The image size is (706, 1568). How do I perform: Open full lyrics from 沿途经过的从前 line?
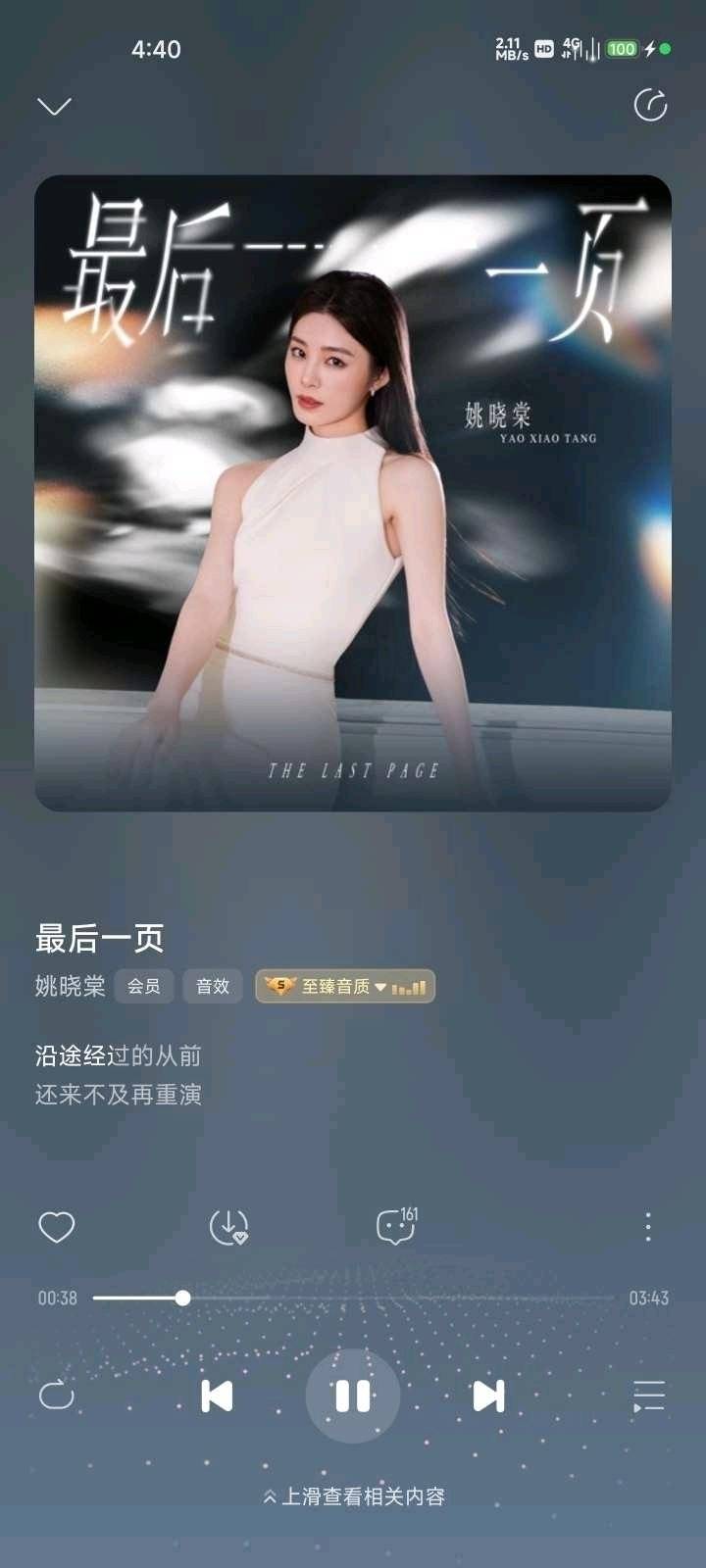tap(119, 1055)
